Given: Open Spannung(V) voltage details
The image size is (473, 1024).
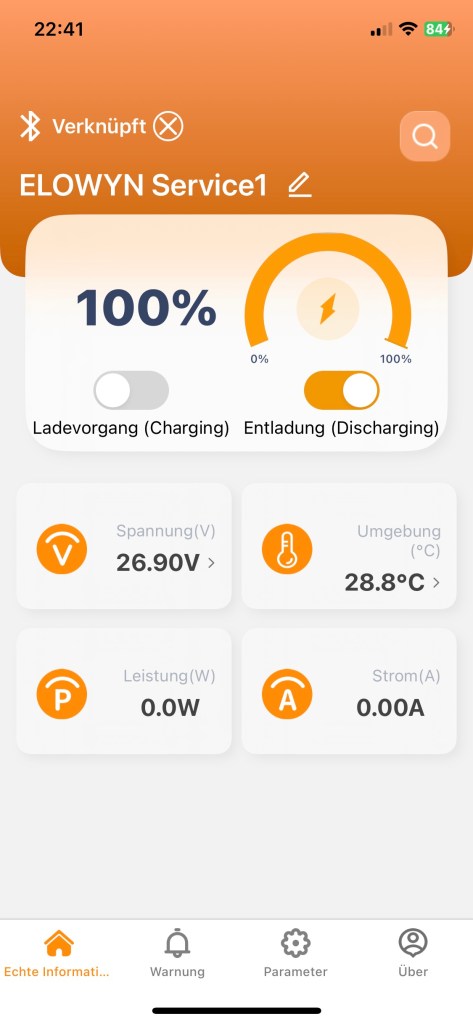Looking at the screenshot, I should pos(124,546).
